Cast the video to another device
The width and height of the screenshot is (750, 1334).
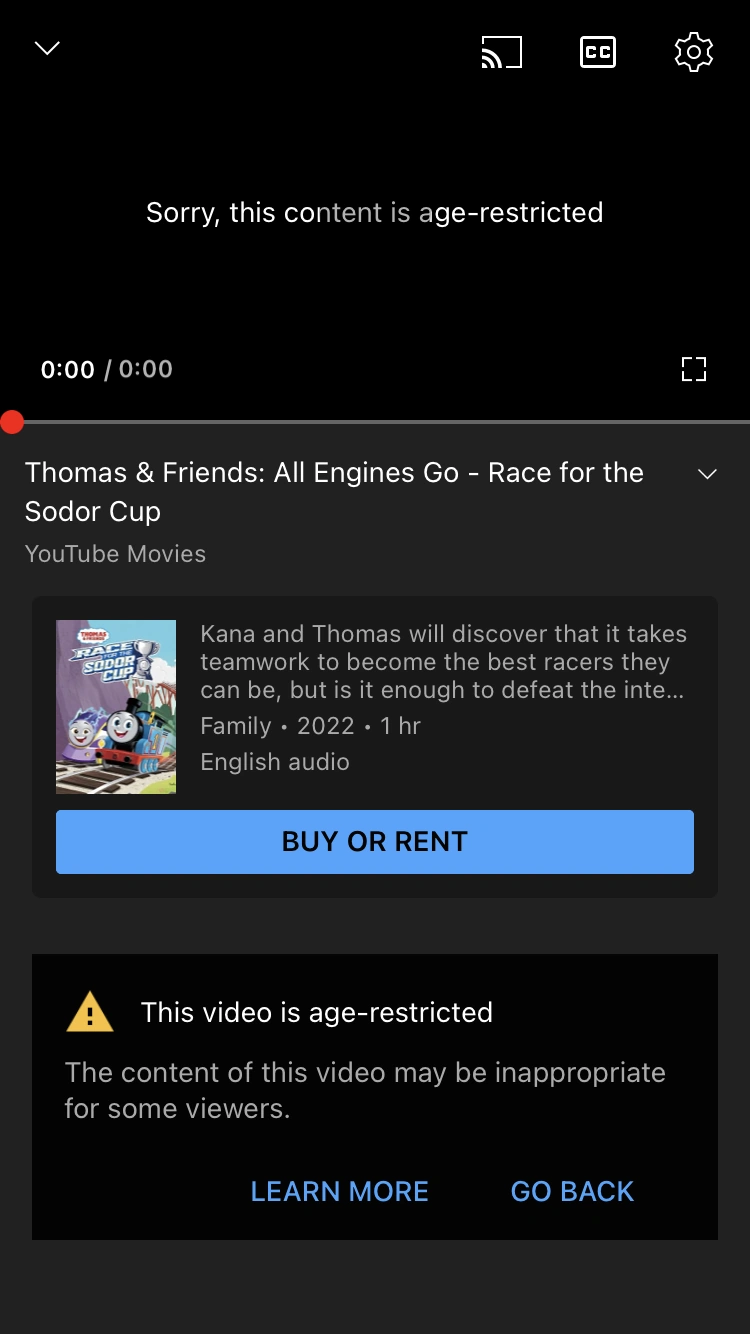click(501, 52)
